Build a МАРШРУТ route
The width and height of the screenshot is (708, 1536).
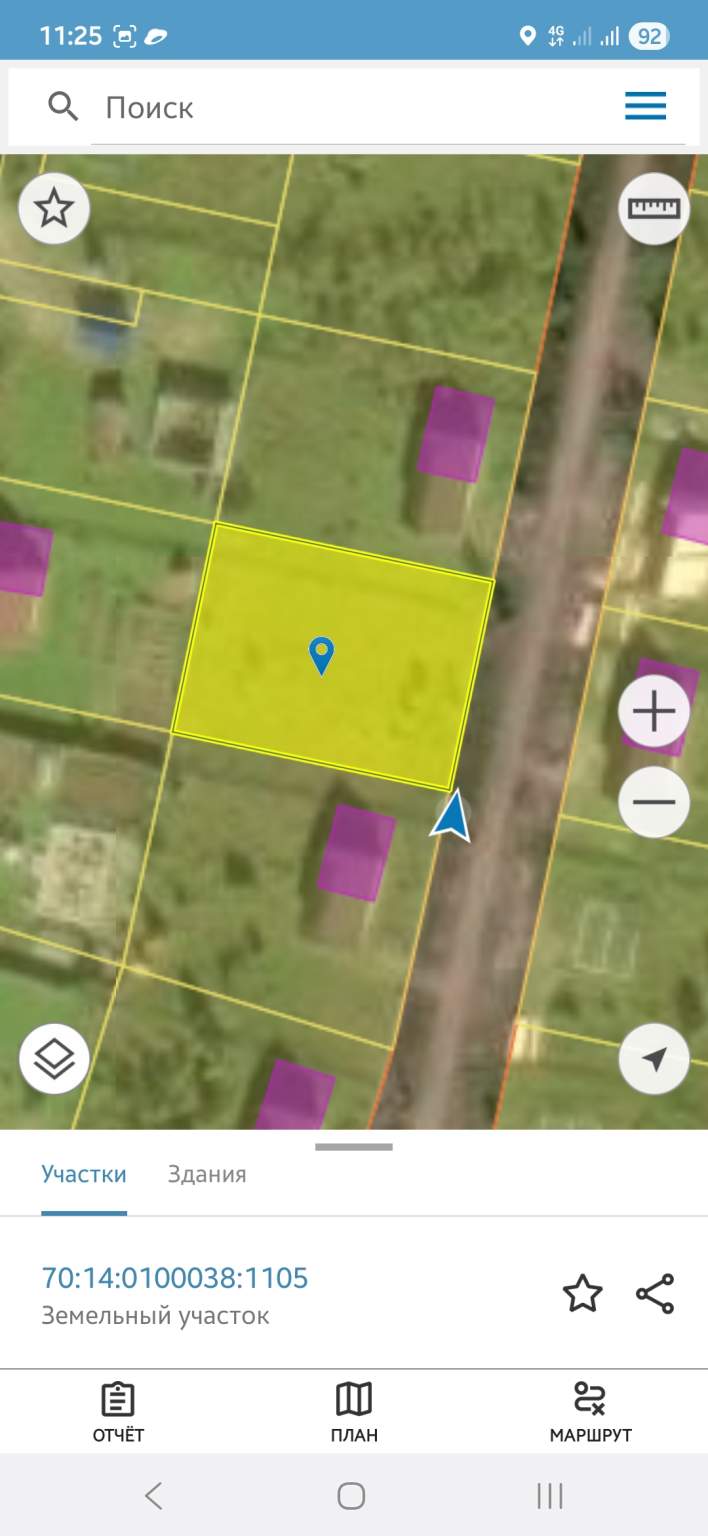pyautogui.click(x=590, y=1412)
